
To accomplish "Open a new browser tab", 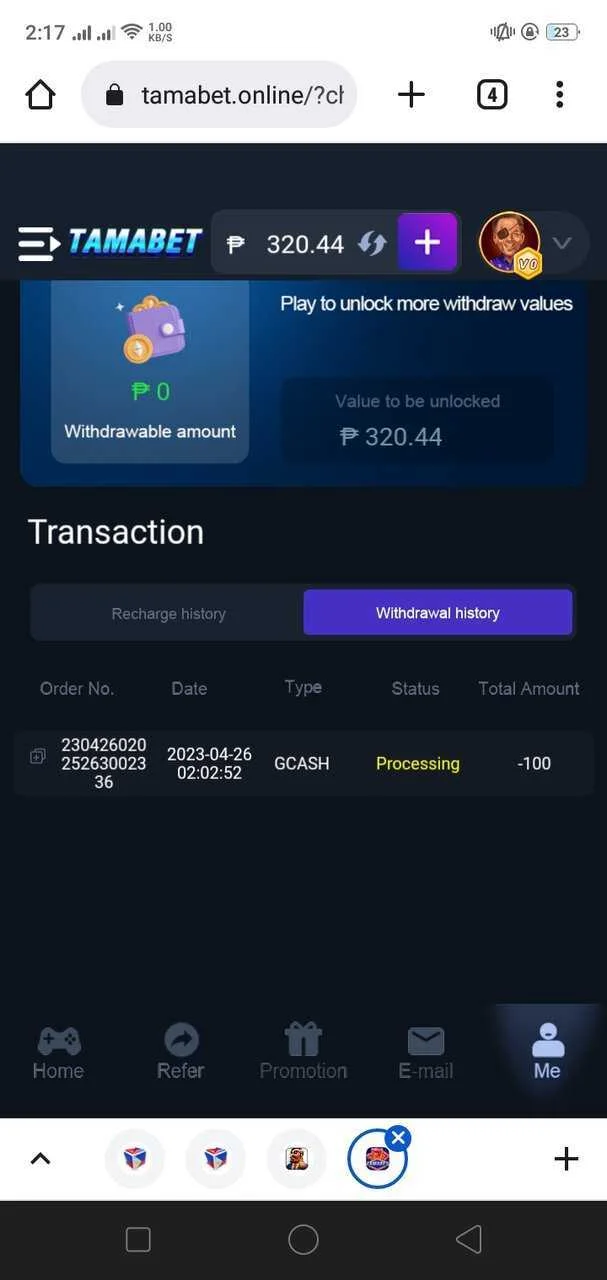I will pyautogui.click(x=411, y=95).
